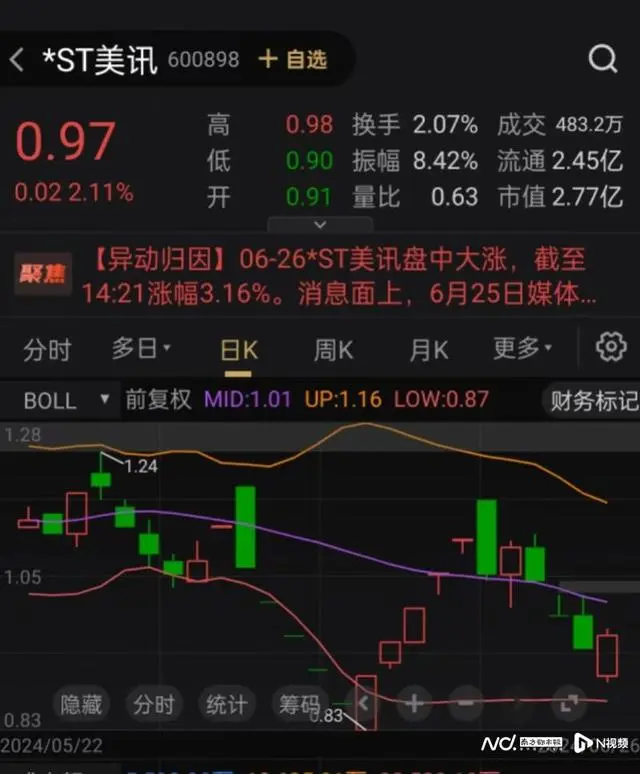Image resolution: width=640 pixels, height=774 pixels.
Task: Open chart settings gear icon
Action: click(610, 347)
